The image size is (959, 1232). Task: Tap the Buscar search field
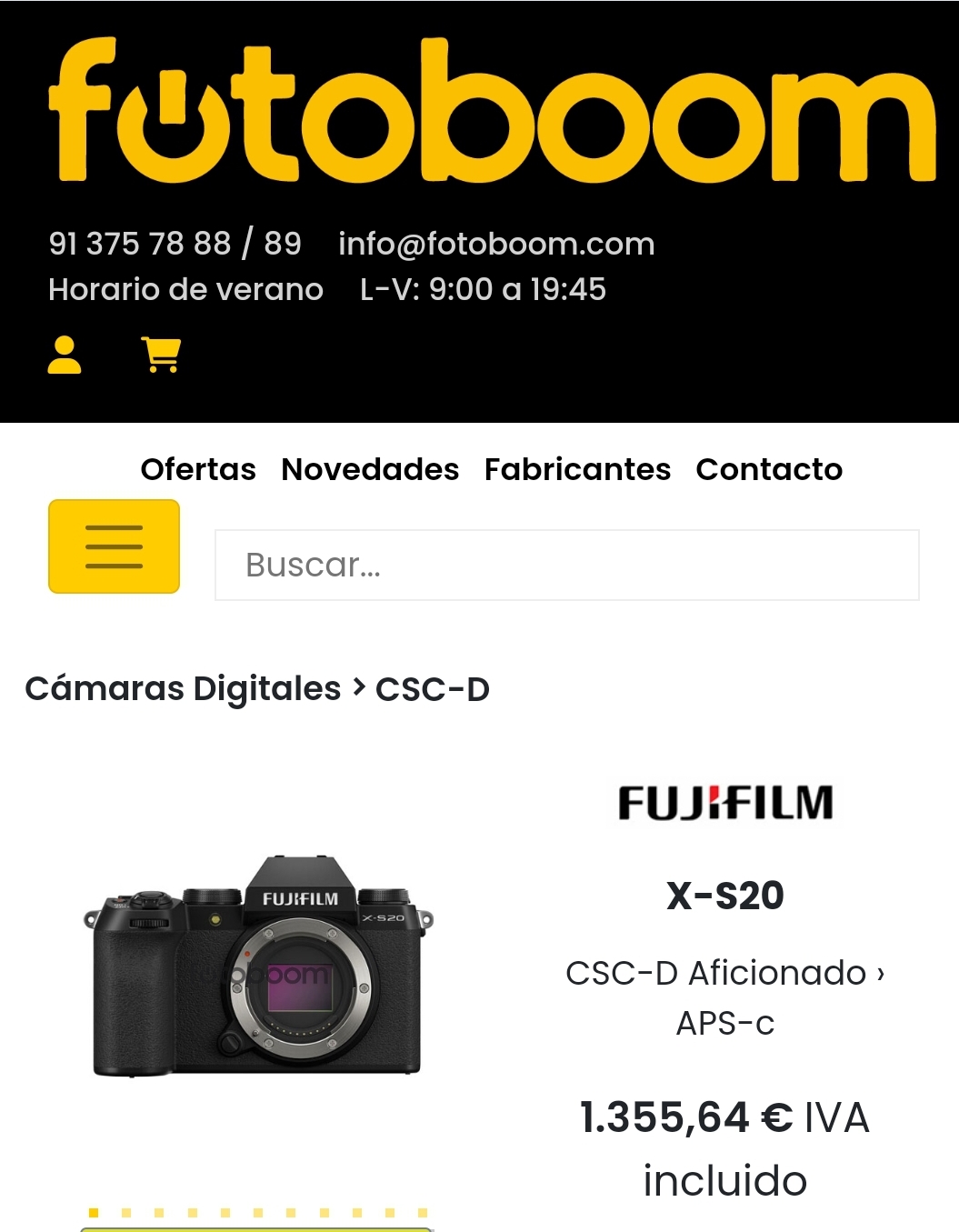(x=566, y=565)
